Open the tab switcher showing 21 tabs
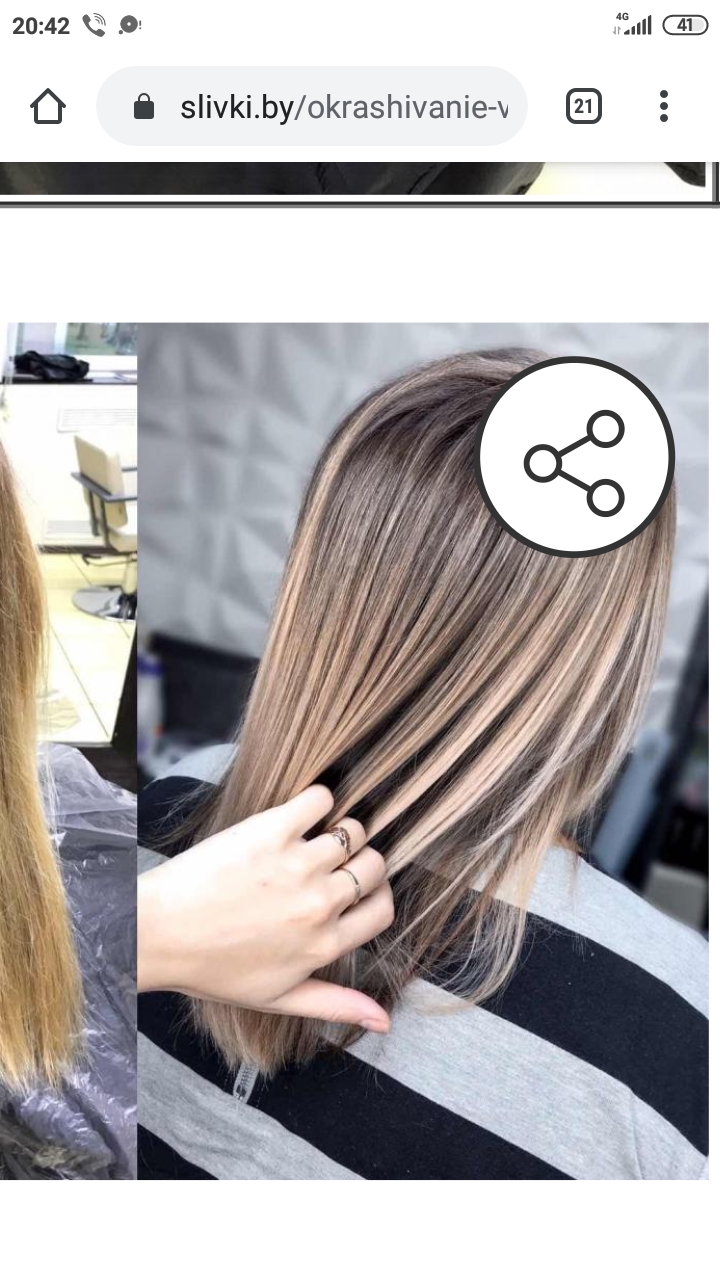This screenshot has height=1280, width=720. pyautogui.click(x=584, y=106)
